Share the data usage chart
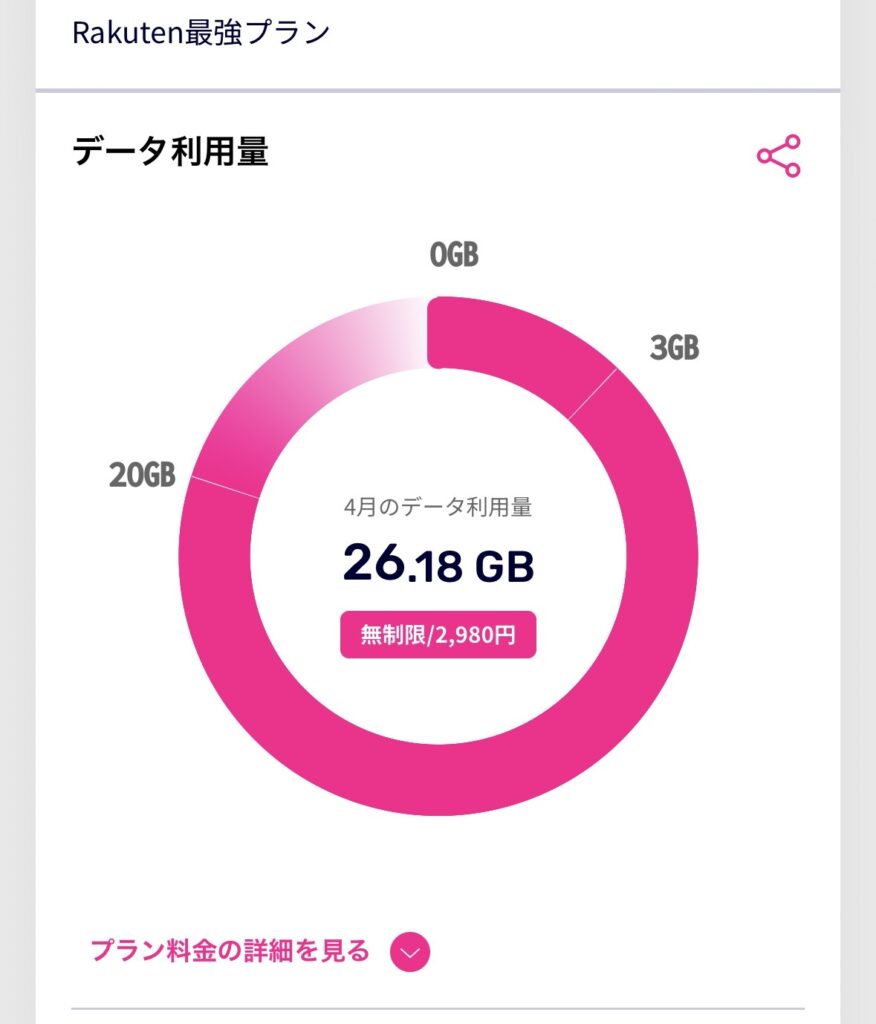Viewport: 876px width, 1024px height. [x=778, y=156]
